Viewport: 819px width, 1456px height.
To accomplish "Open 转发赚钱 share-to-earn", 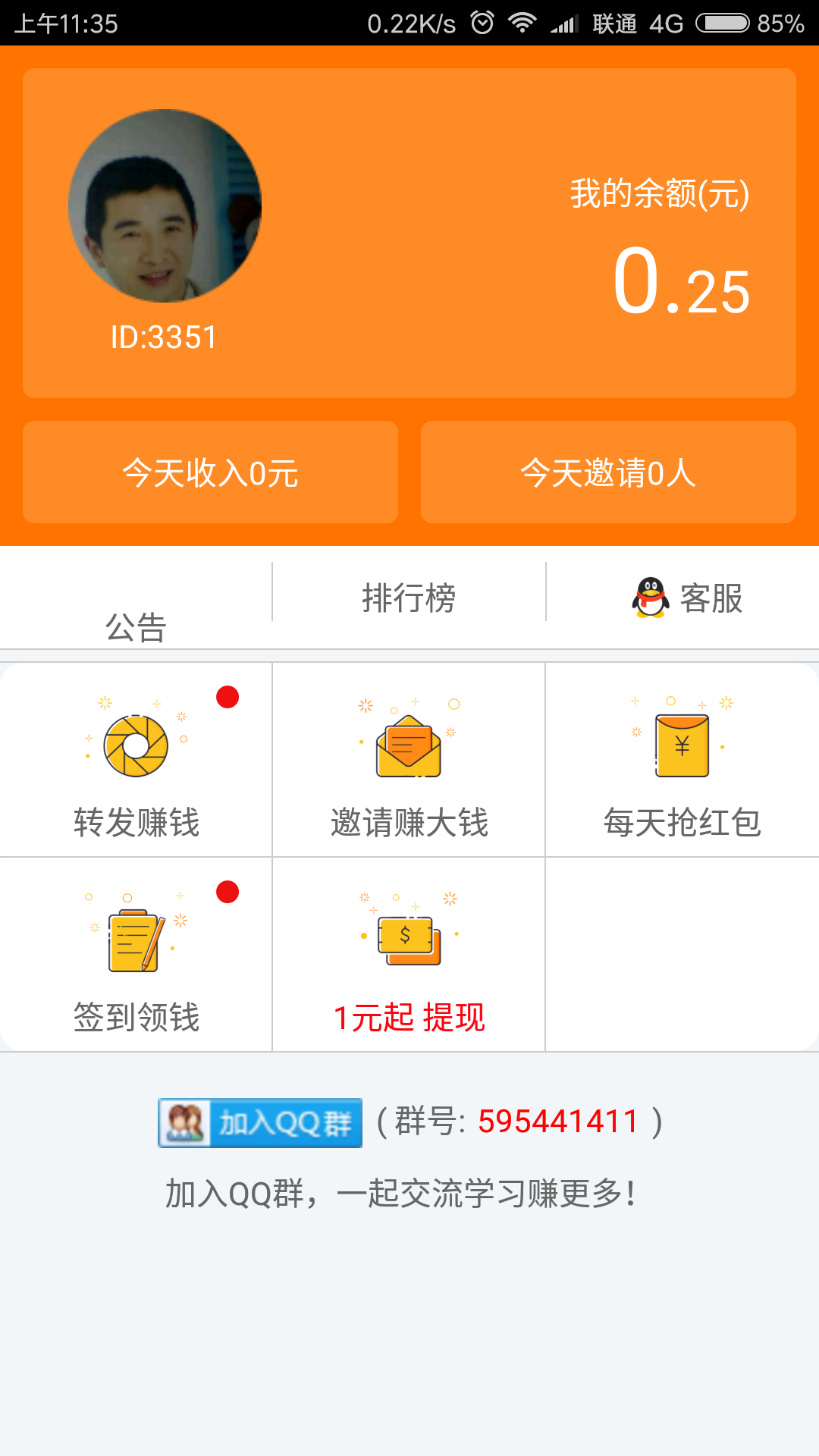I will point(136,760).
